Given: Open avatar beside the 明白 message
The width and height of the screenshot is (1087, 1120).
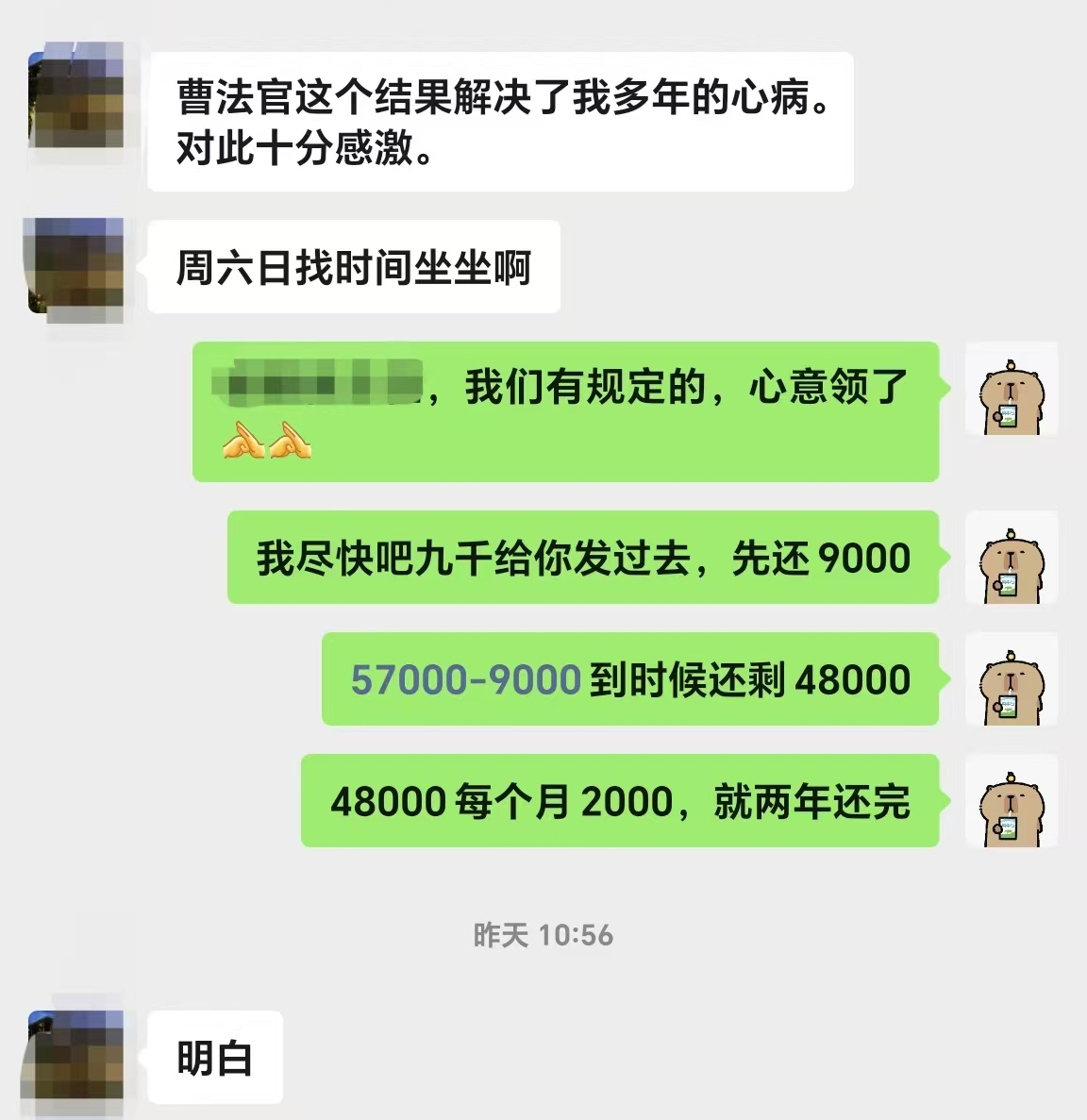Looking at the screenshot, I should pyautogui.click(x=76, y=1057).
